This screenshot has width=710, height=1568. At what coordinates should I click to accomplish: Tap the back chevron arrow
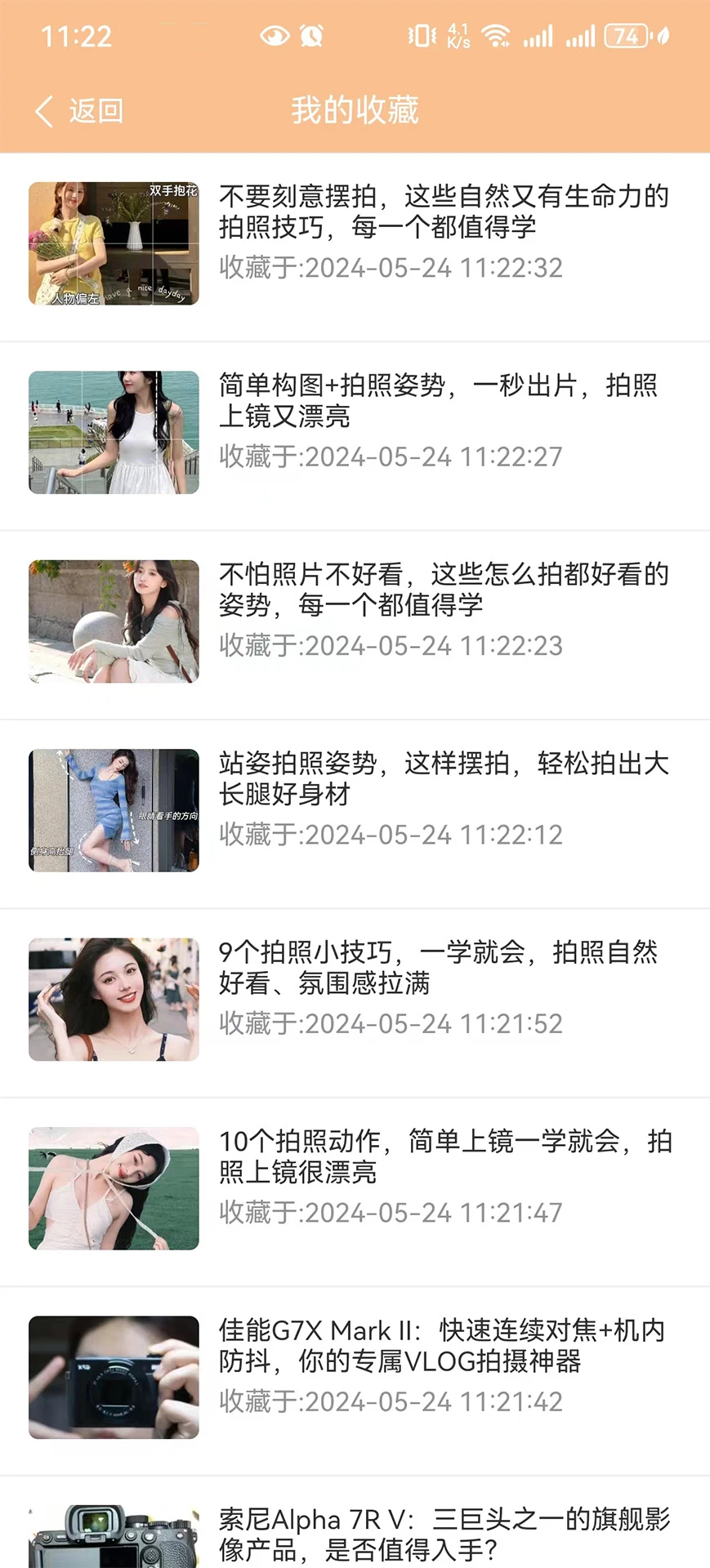point(43,109)
